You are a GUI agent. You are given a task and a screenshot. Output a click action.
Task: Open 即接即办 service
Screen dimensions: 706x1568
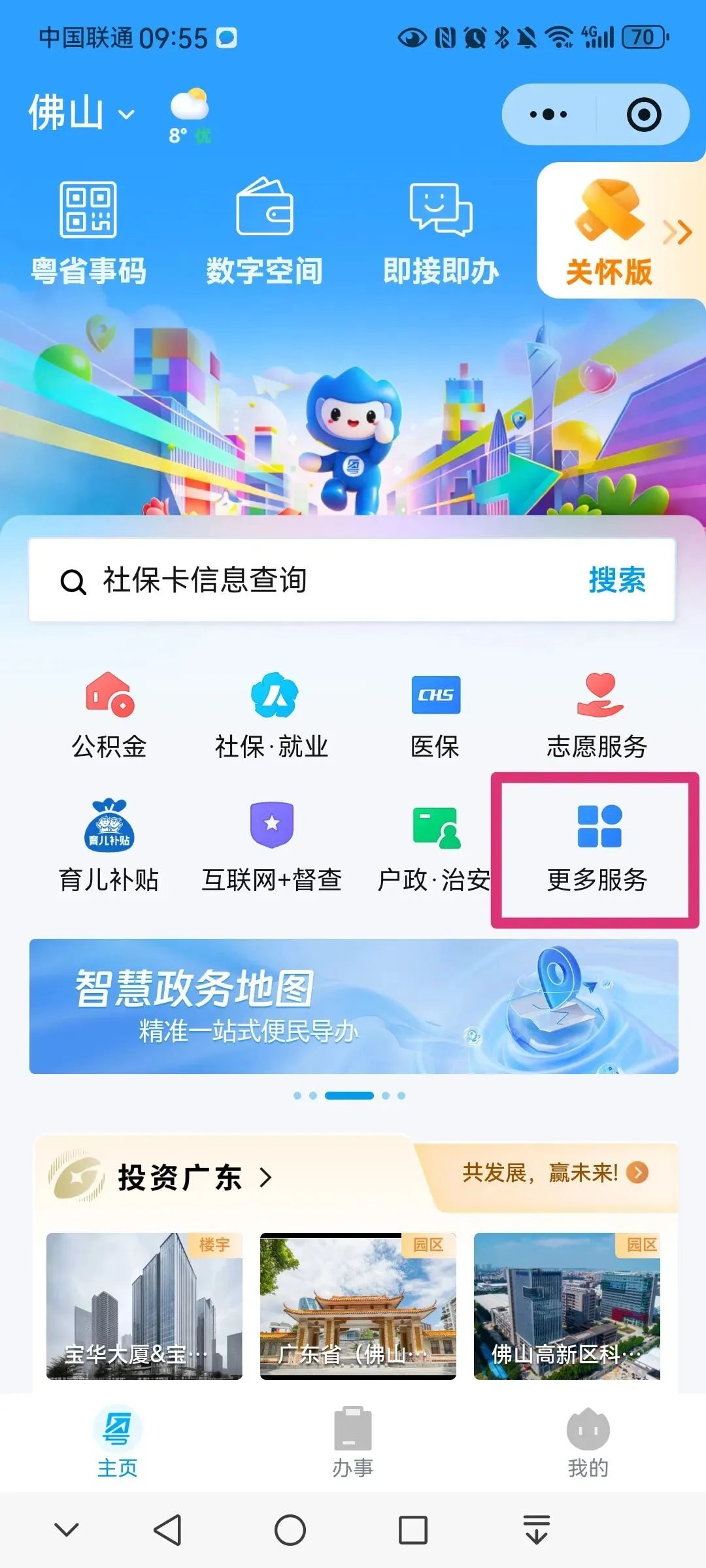coord(441,232)
